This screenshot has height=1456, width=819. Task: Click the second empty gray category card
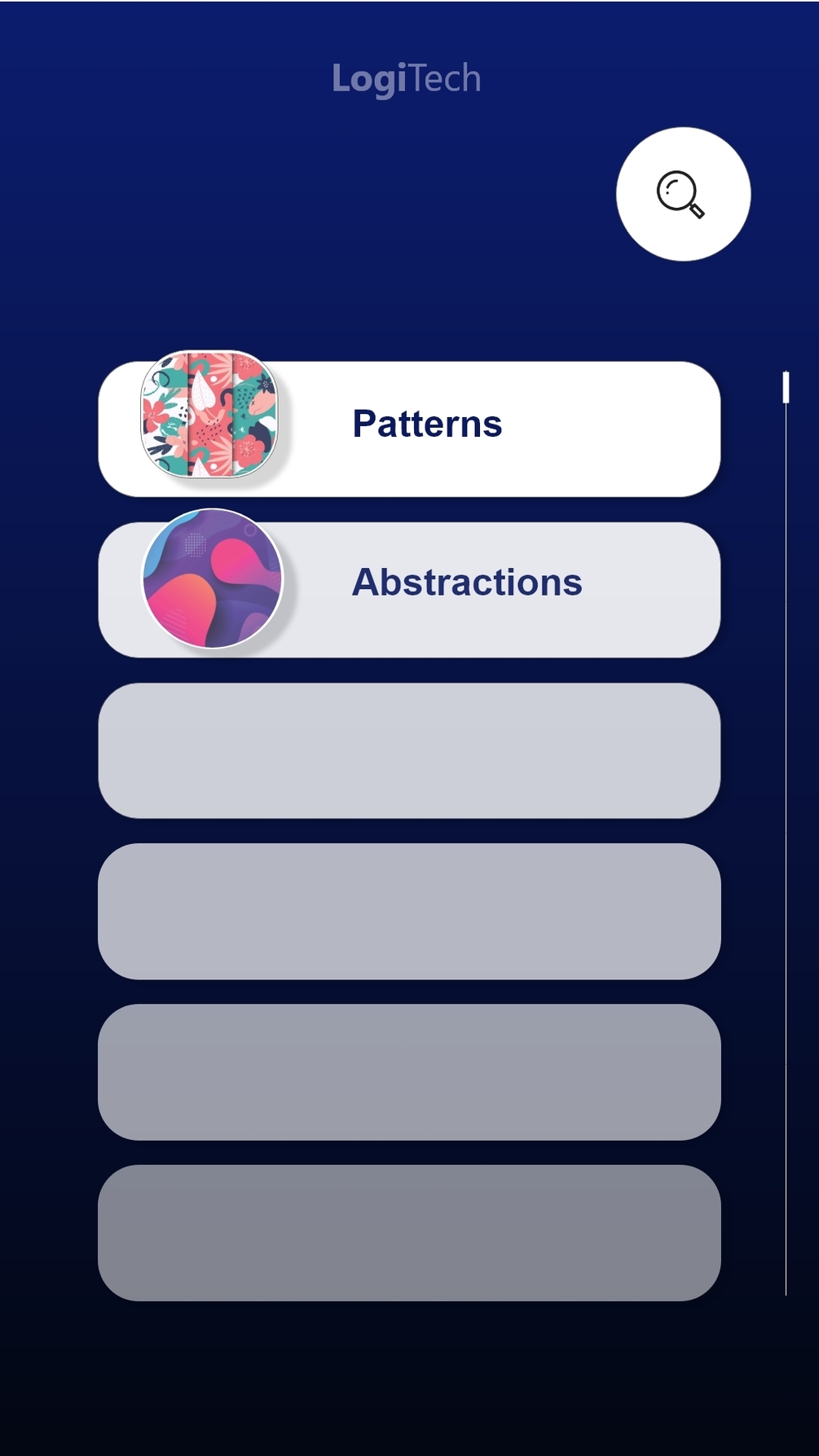pyautogui.click(x=409, y=910)
